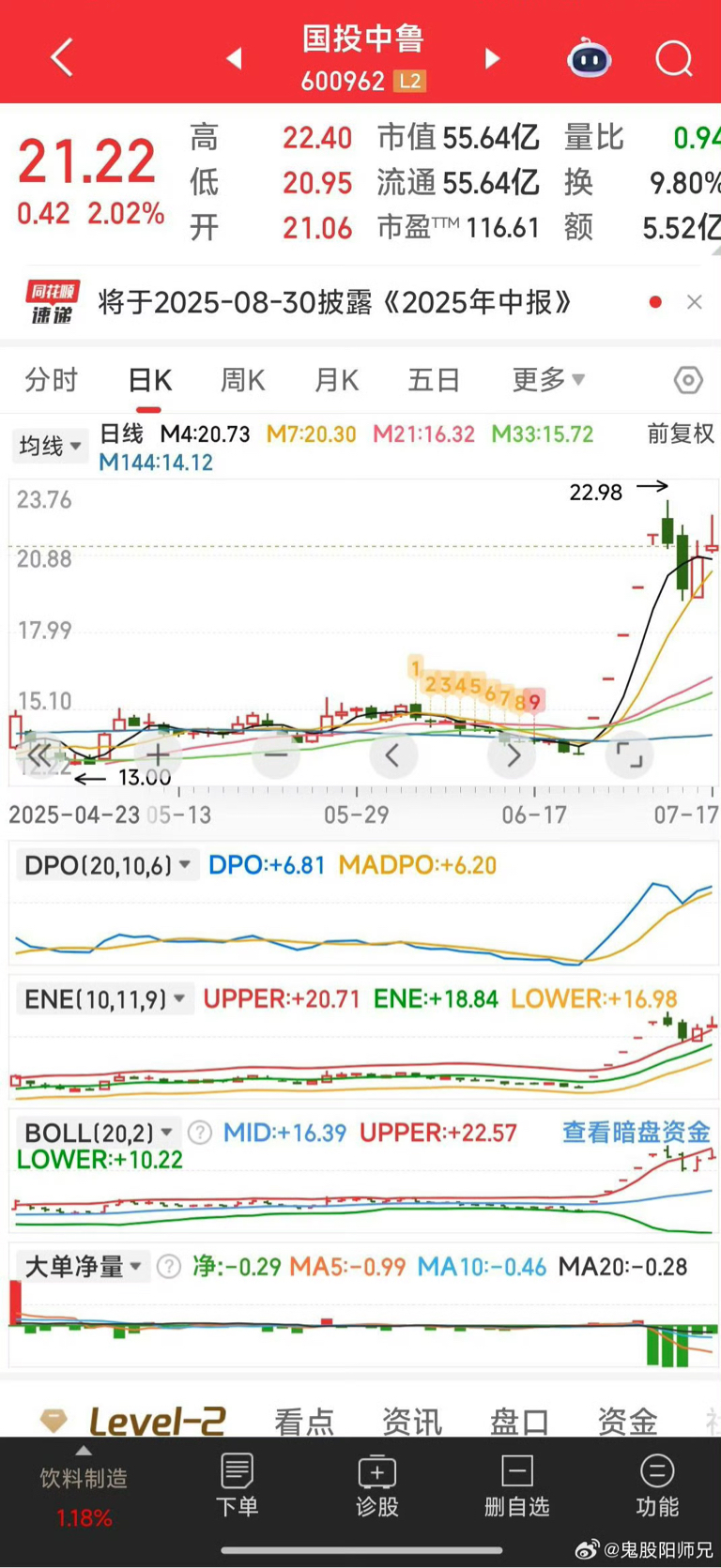Open 查看暗盘资金 link
721x1568 pixels.
coord(636,1133)
